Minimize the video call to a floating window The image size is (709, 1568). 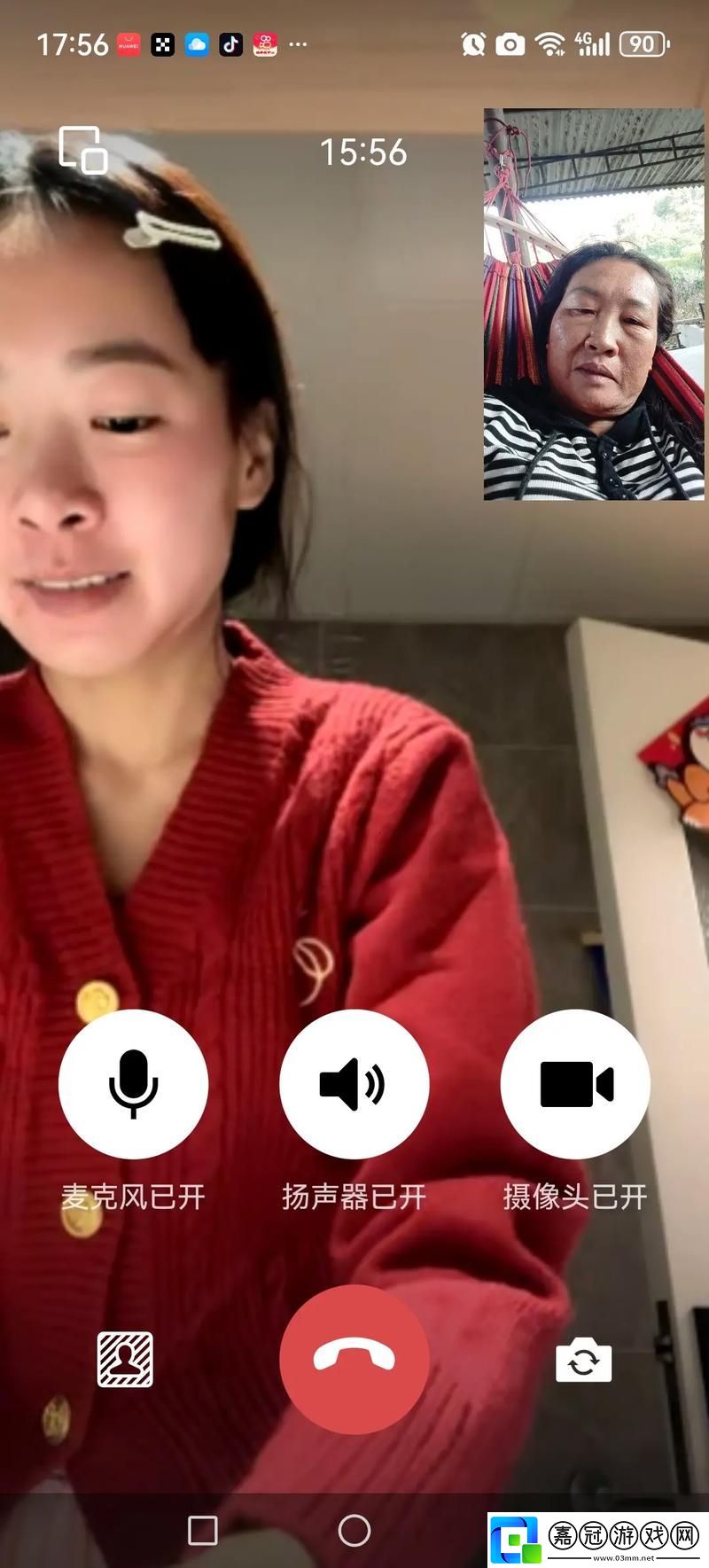pos(83,150)
